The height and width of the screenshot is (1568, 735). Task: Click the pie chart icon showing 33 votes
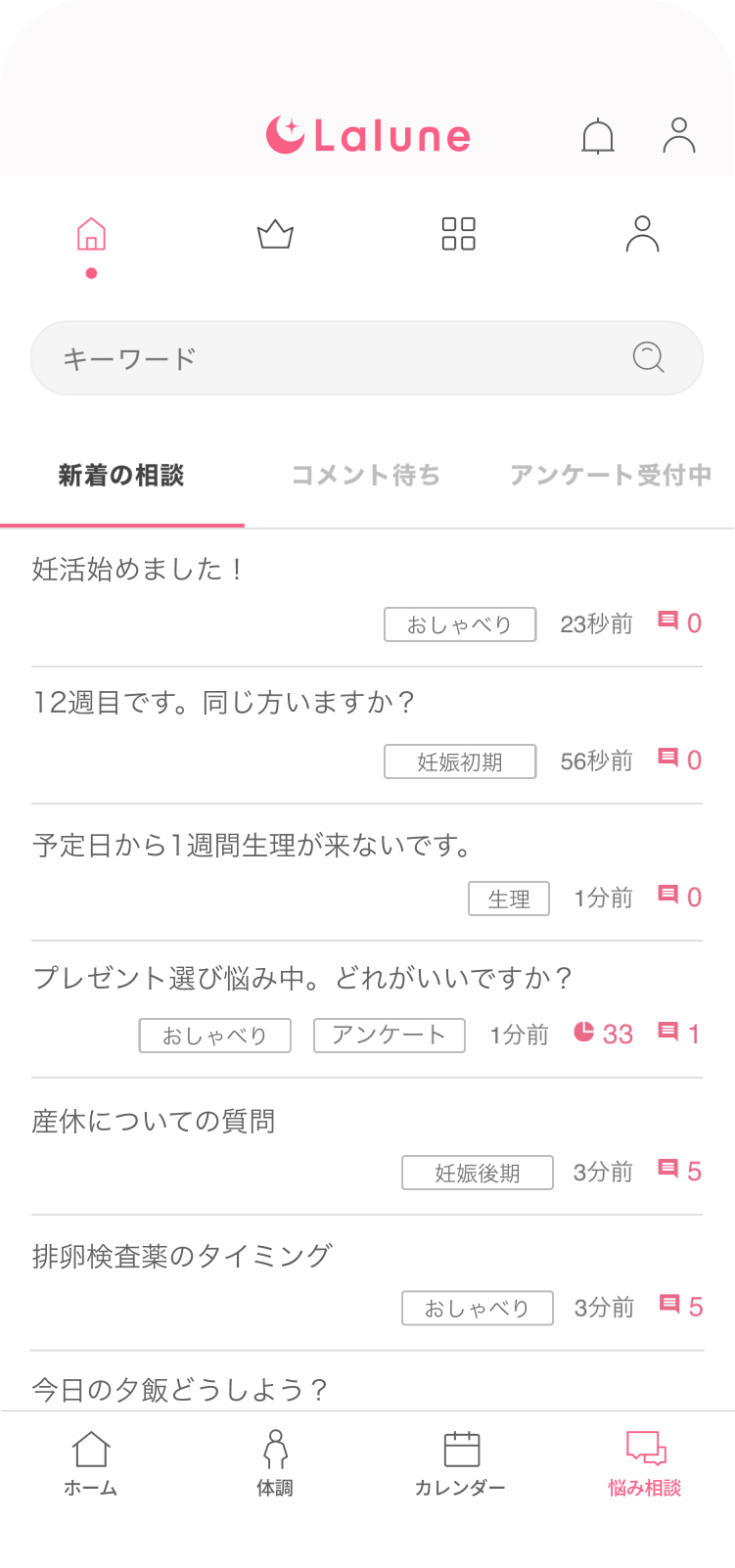pyautogui.click(x=585, y=1032)
